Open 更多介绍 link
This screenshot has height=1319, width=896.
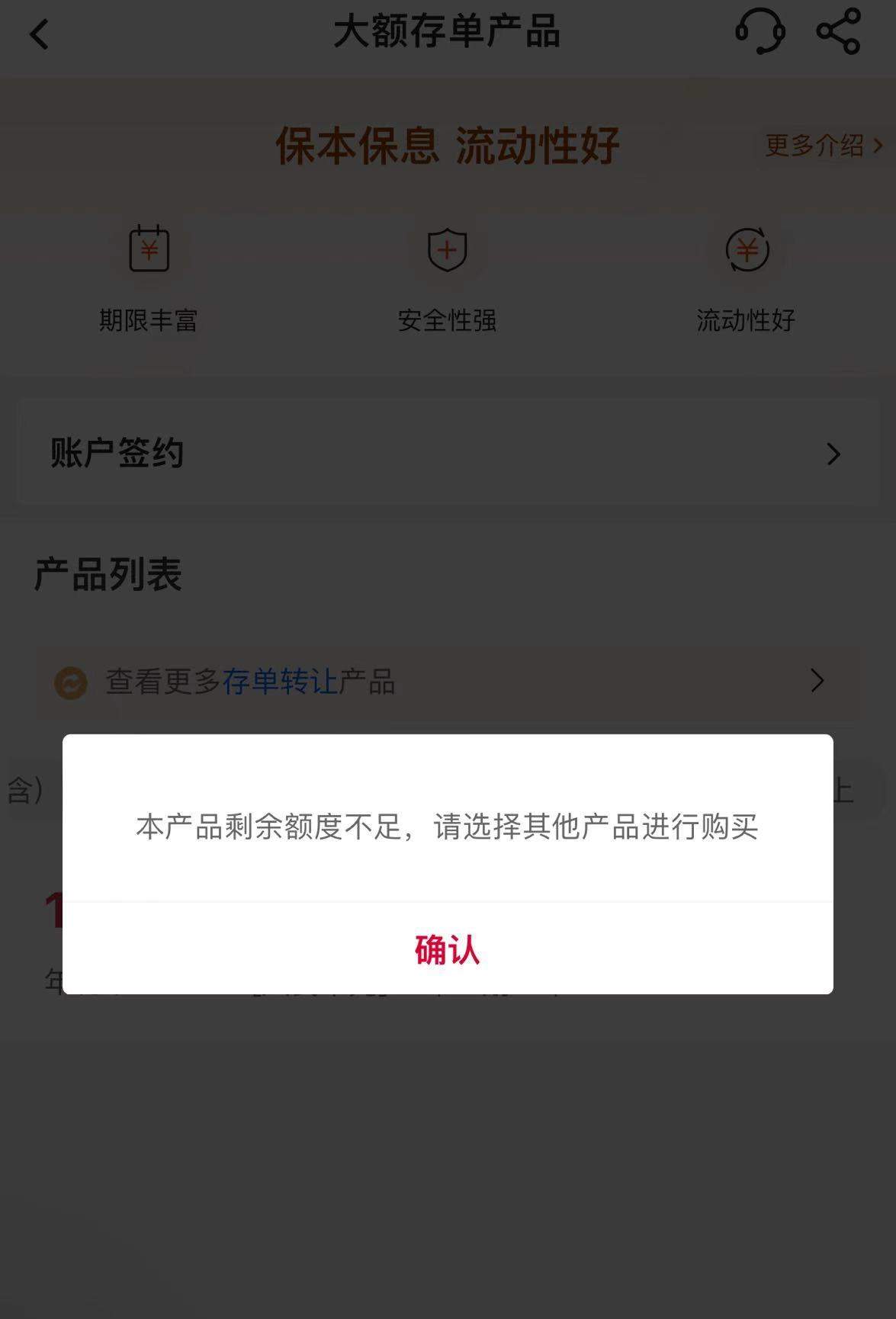(x=822, y=145)
